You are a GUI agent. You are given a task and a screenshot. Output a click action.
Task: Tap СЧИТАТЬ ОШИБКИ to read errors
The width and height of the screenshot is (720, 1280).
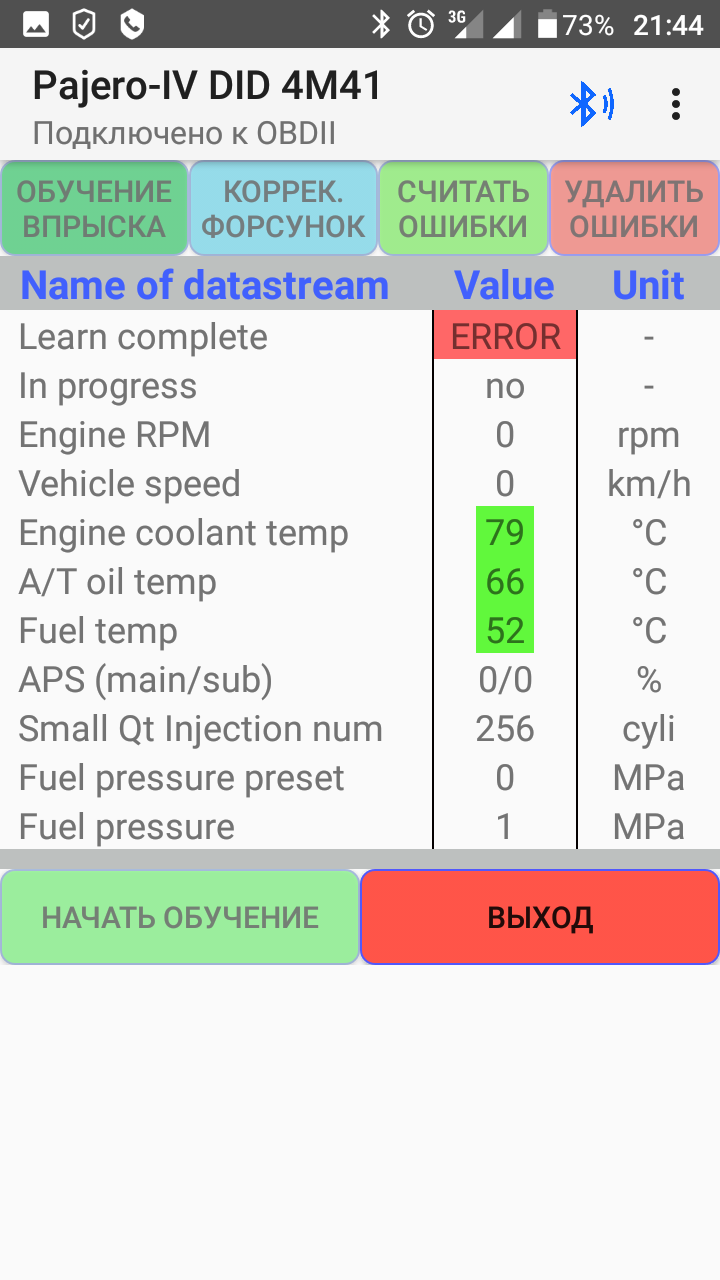463,208
